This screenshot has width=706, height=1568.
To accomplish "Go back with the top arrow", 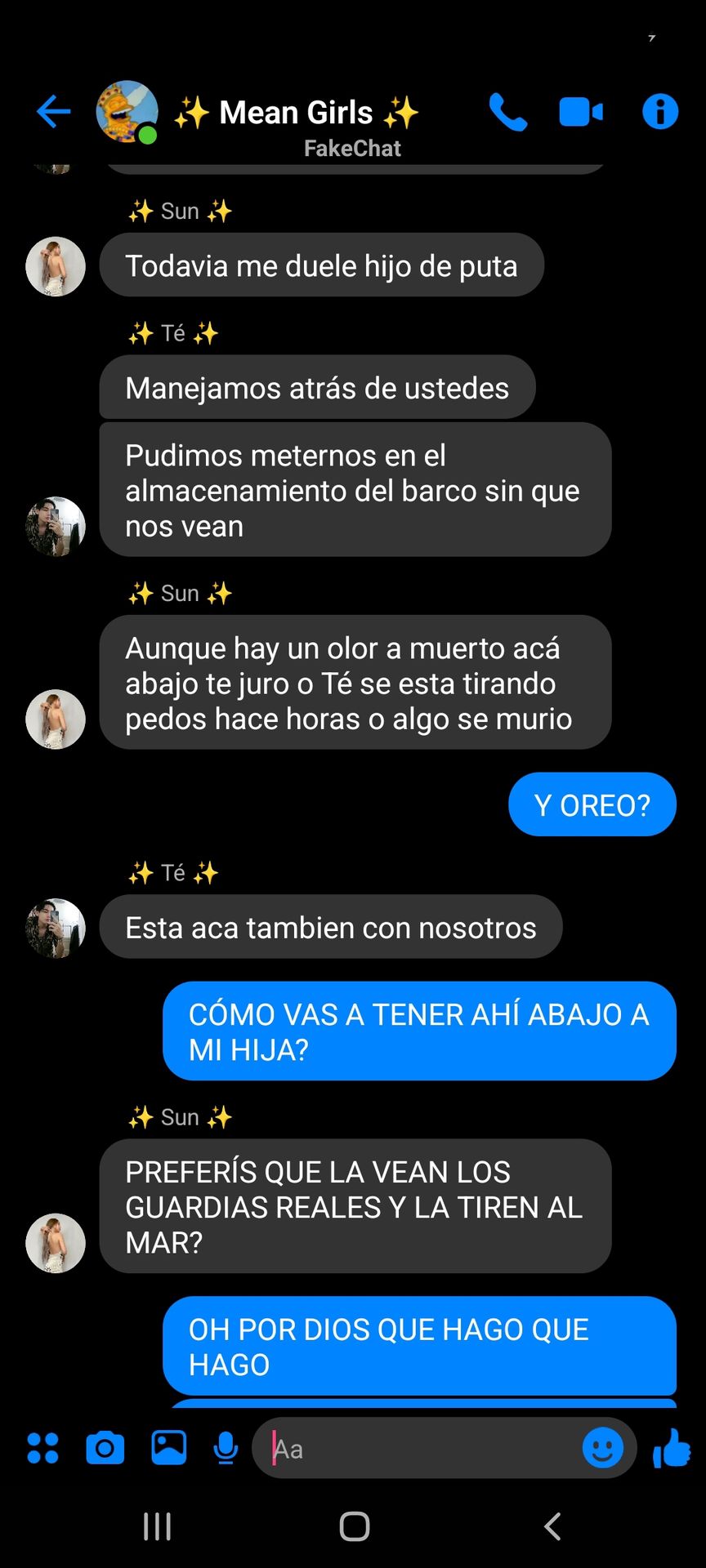I will click(x=54, y=112).
